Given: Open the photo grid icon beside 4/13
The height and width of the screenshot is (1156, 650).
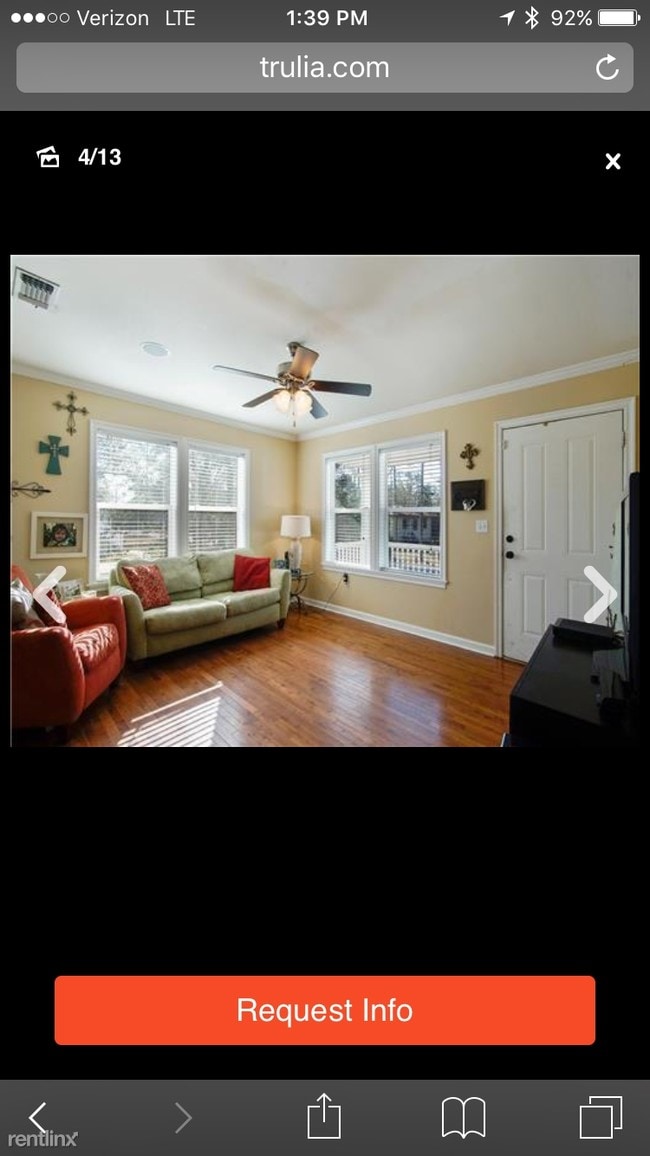Looking at the screenshot, I should [48, 157].
